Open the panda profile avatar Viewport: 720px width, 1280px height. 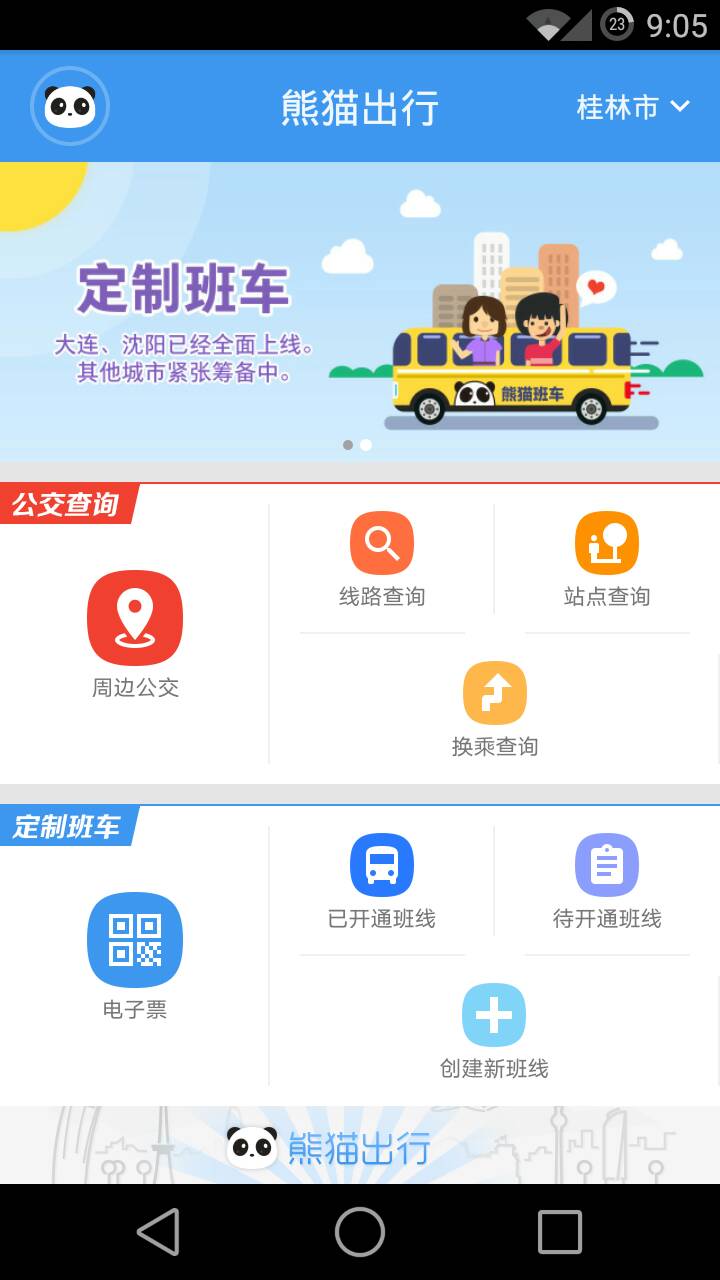click(x=70, y=106)
